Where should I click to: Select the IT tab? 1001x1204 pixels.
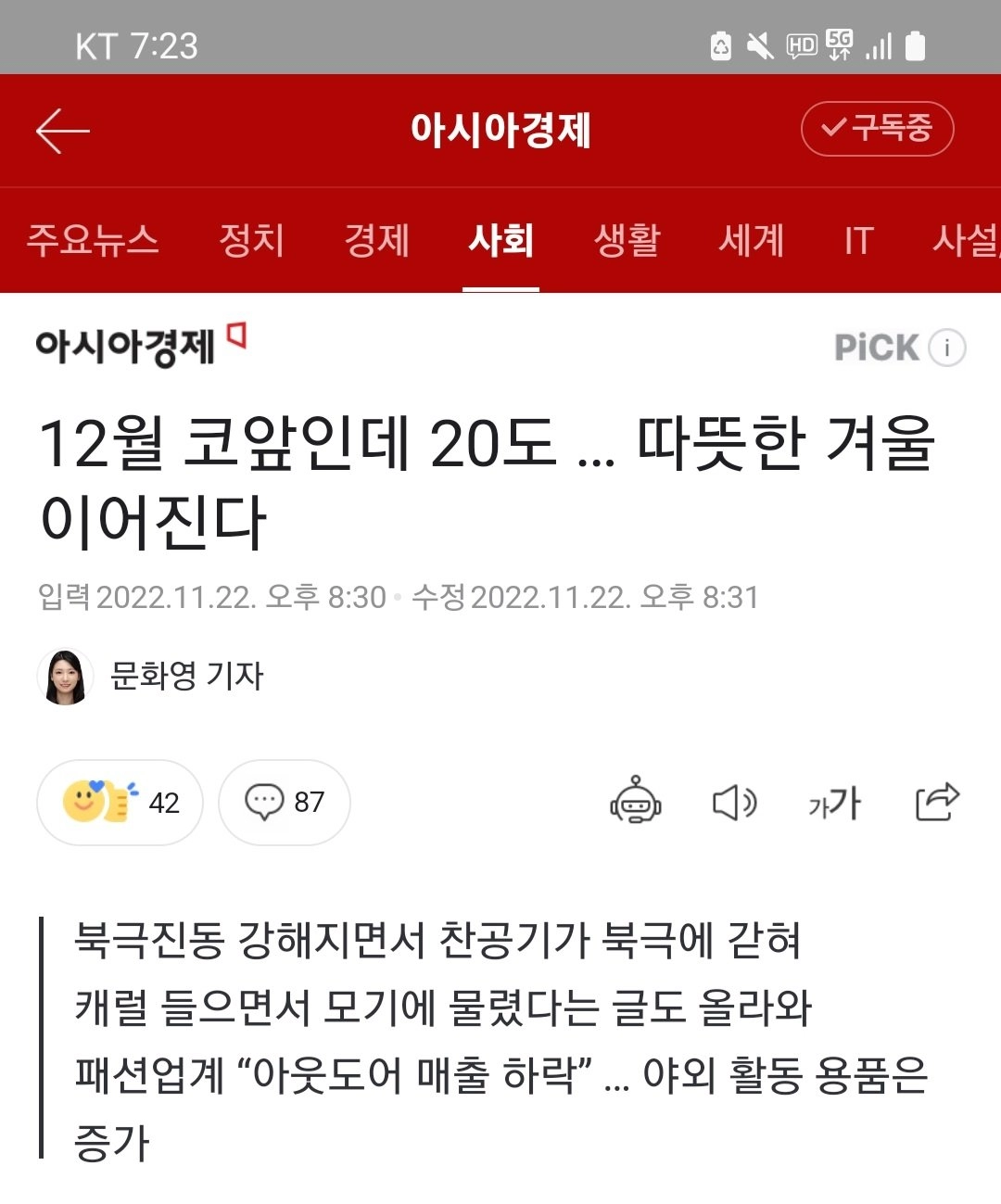[858, 240]
